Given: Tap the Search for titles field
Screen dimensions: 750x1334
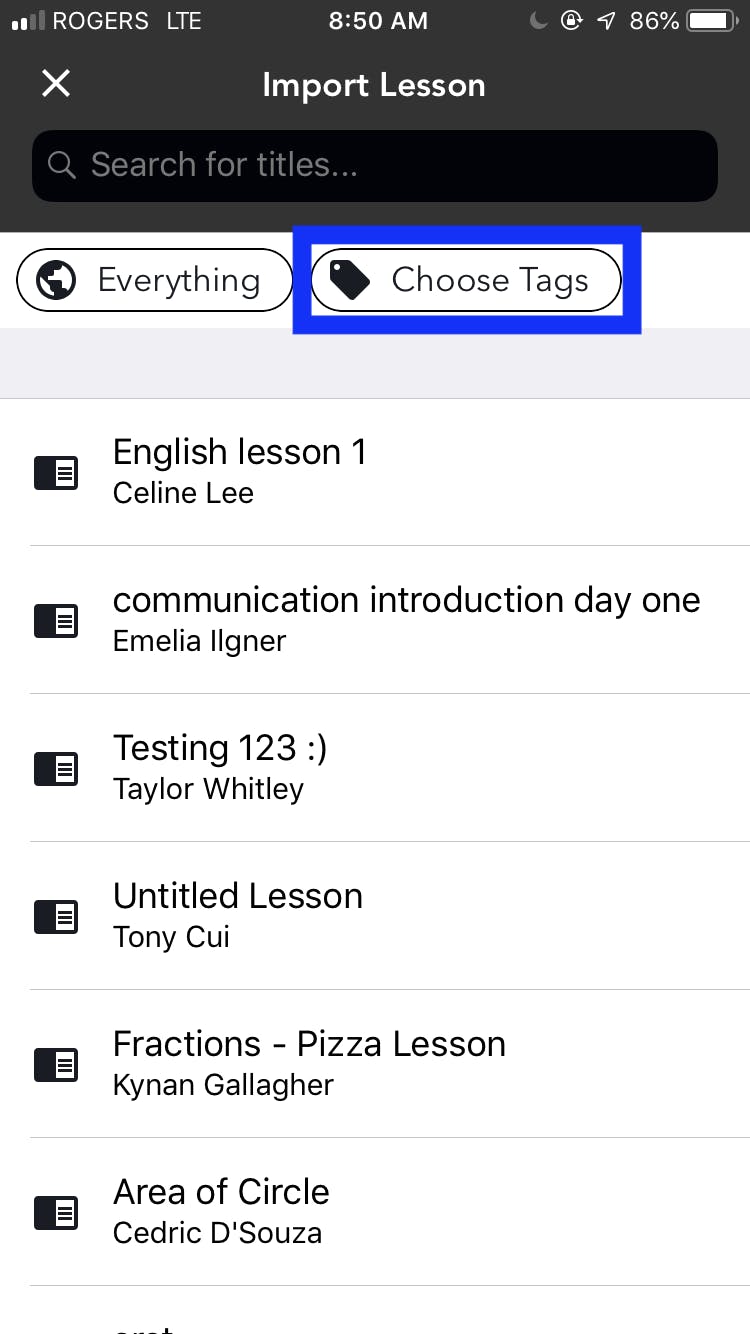Looking at the screenshot, I should (375, 165).
